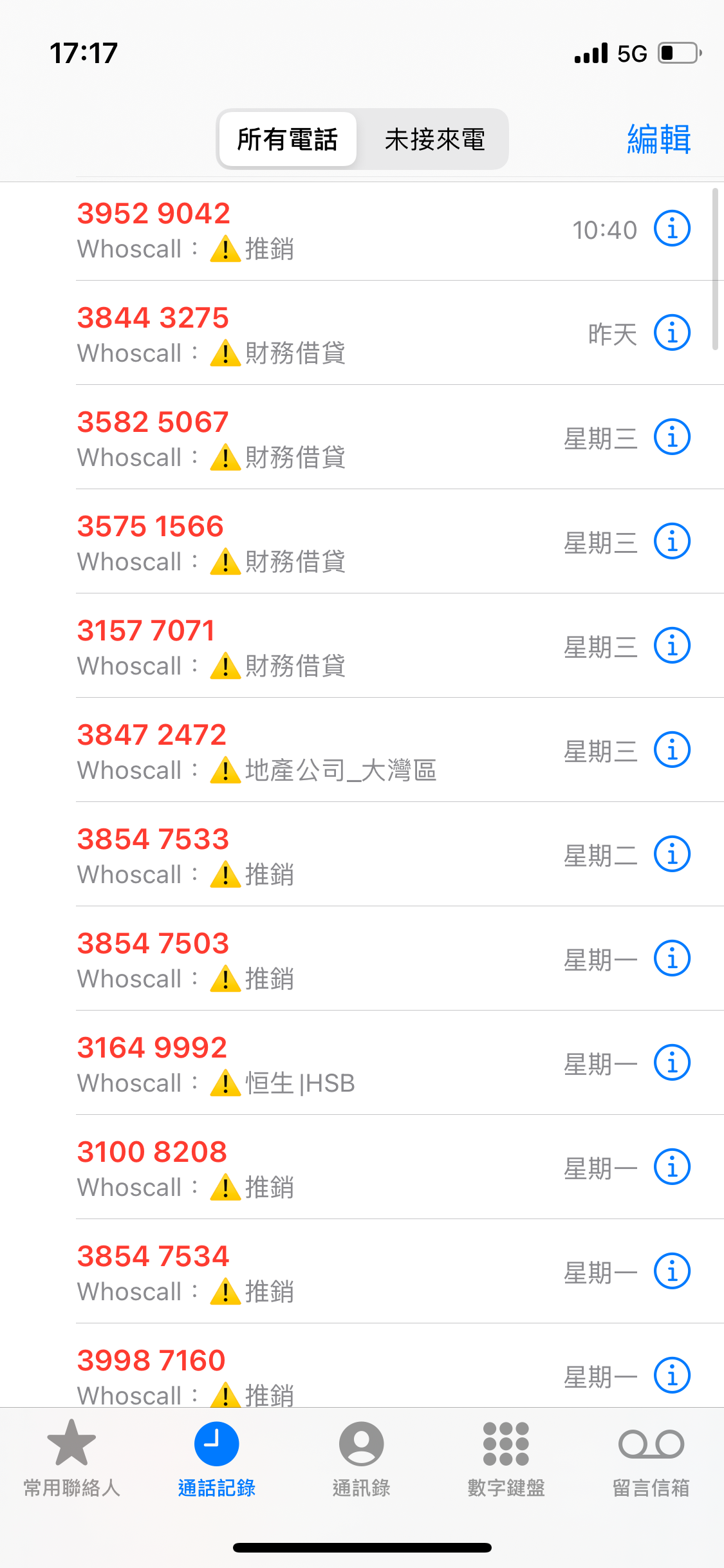This screenshot has width=724, height=1568.
Task: Open info icon for 3157 7071
Action: point(672,646)
